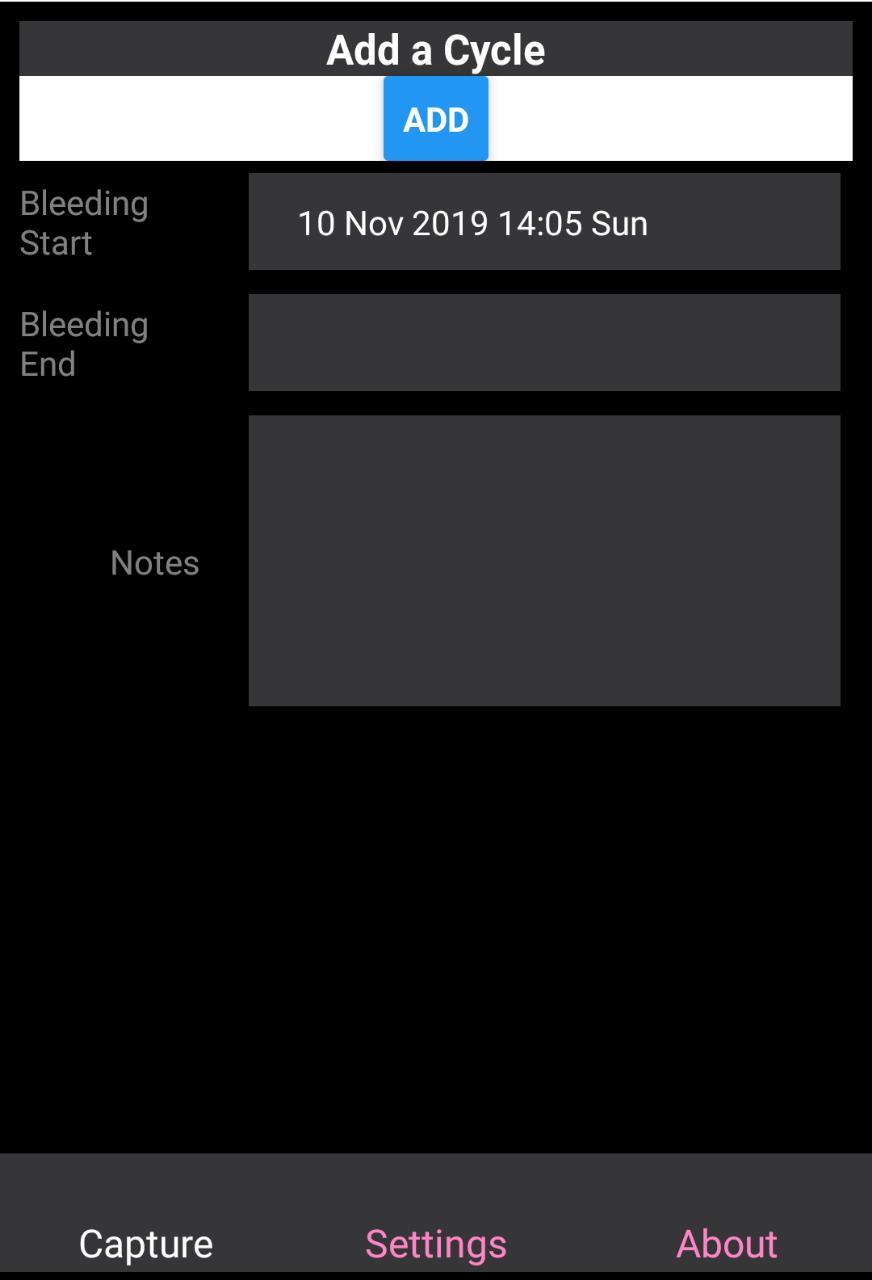This screenshot has height=1280, width=872.
Task: Switch to the Capture tab
Action: (x=146, y=1243)
